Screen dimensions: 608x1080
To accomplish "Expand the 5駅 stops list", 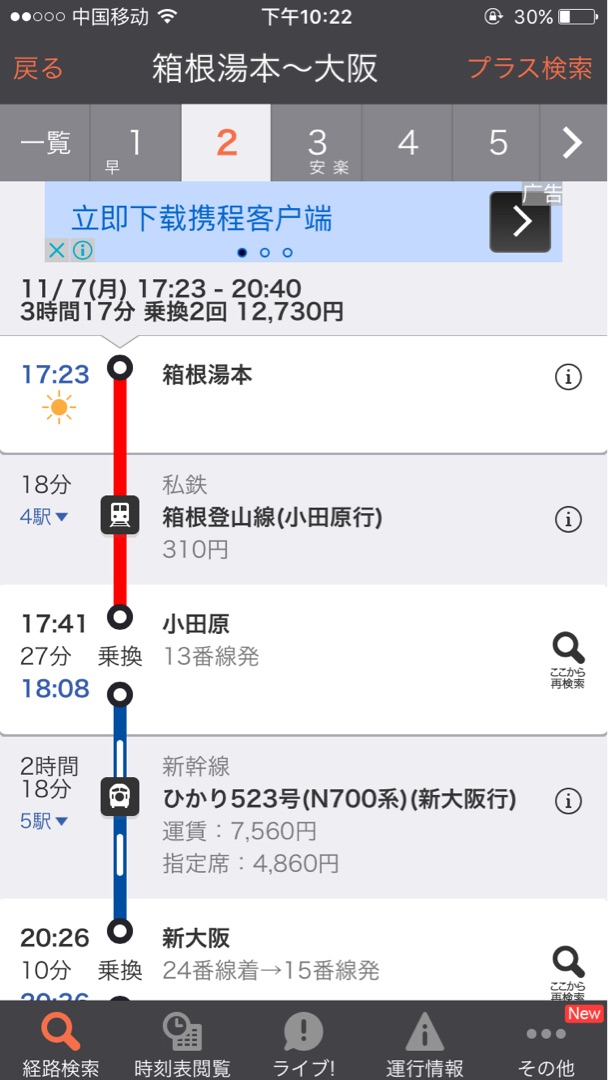I will (x=44, y=821).
